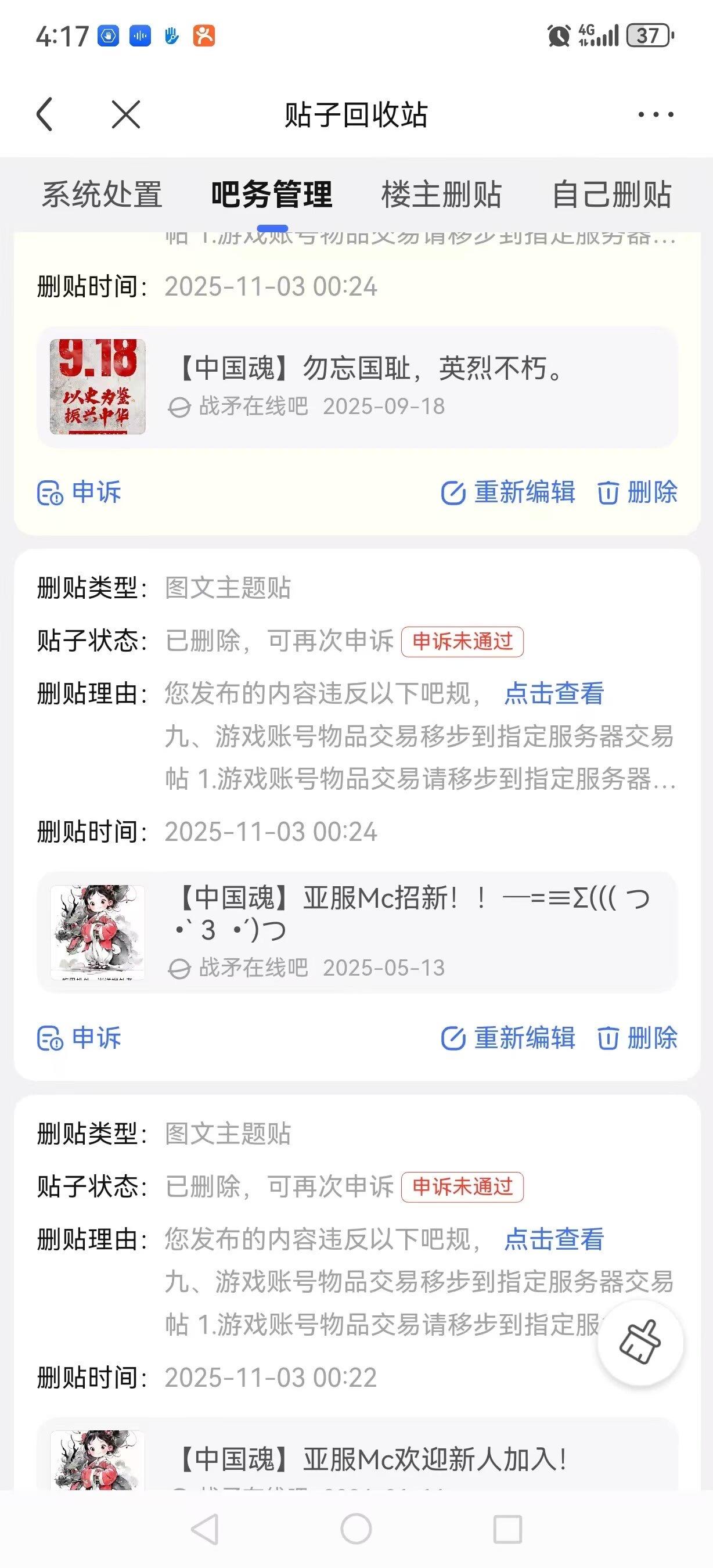Tap the appeal (申诉) icon on 9.18 post
Screen dimensions: 713x1568
click(x=50, y=494)
